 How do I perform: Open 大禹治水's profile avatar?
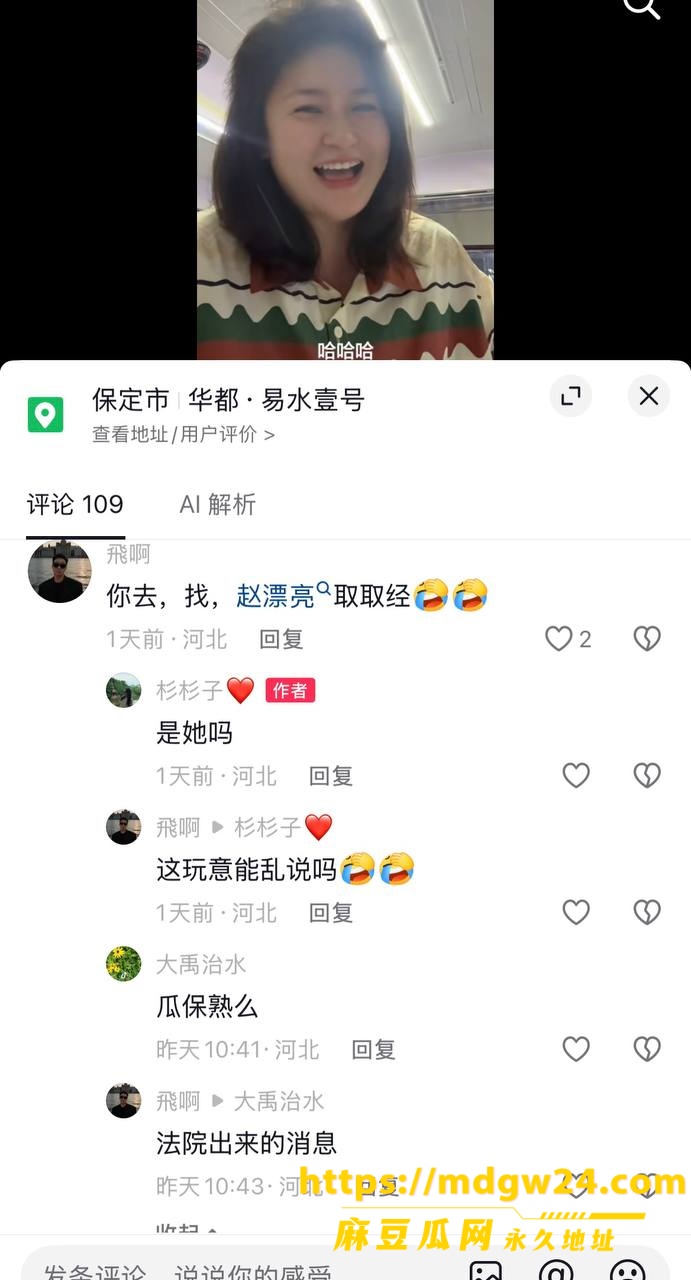(124, 964)
